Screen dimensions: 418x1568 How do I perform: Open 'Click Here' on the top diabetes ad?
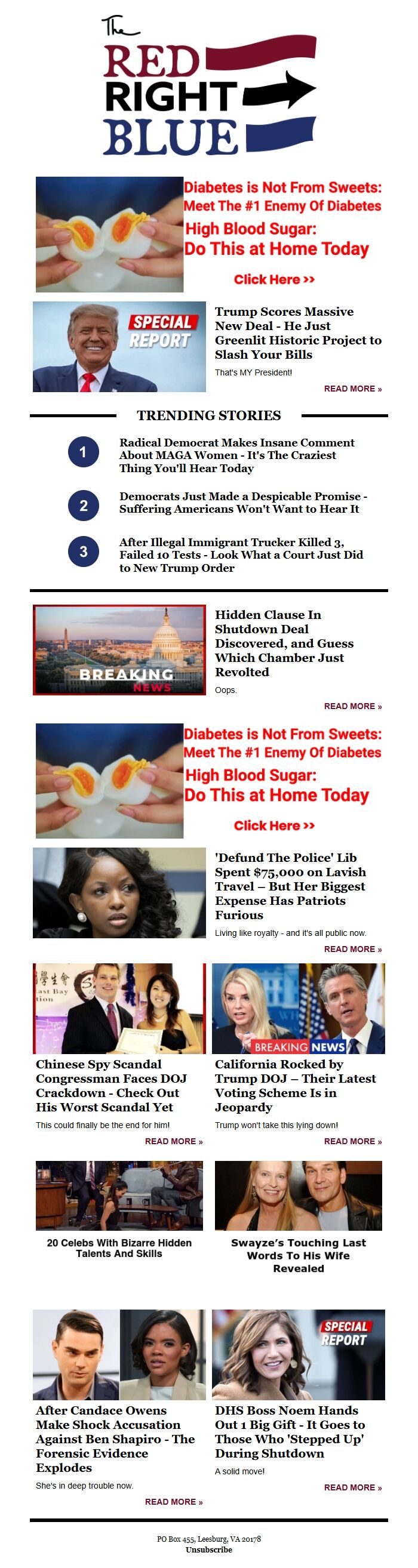(274, 279)
